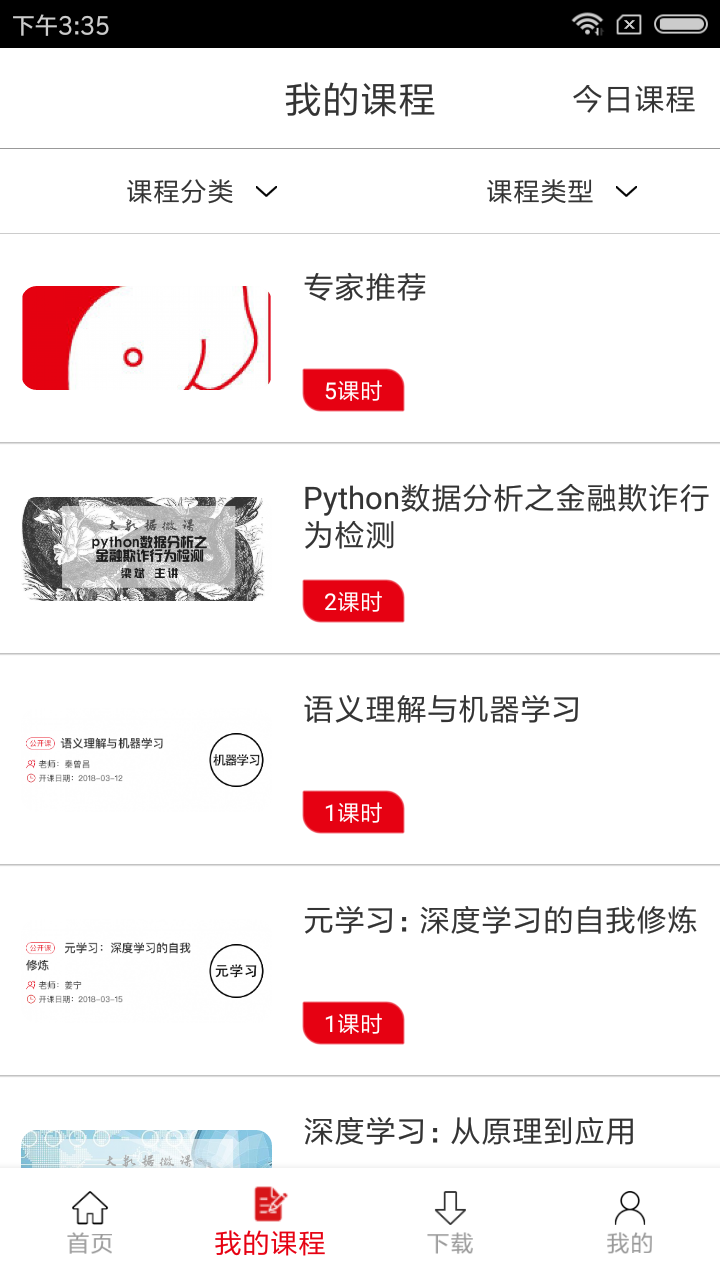Select the 我的课程 tab
The width and height of the screenshot is (720, 1280).
click(270, 1222)
